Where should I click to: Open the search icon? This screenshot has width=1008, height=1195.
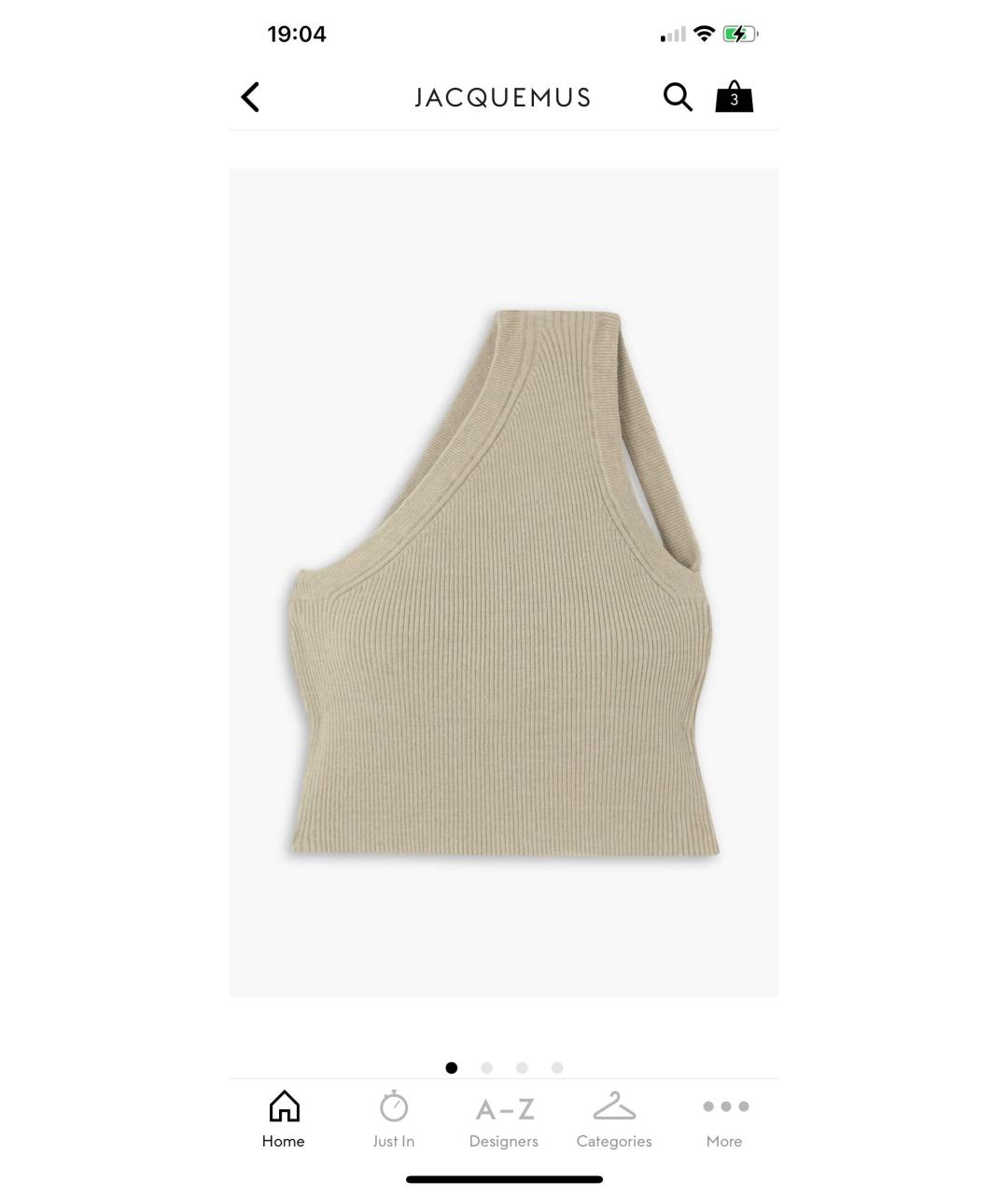[678, 97]
